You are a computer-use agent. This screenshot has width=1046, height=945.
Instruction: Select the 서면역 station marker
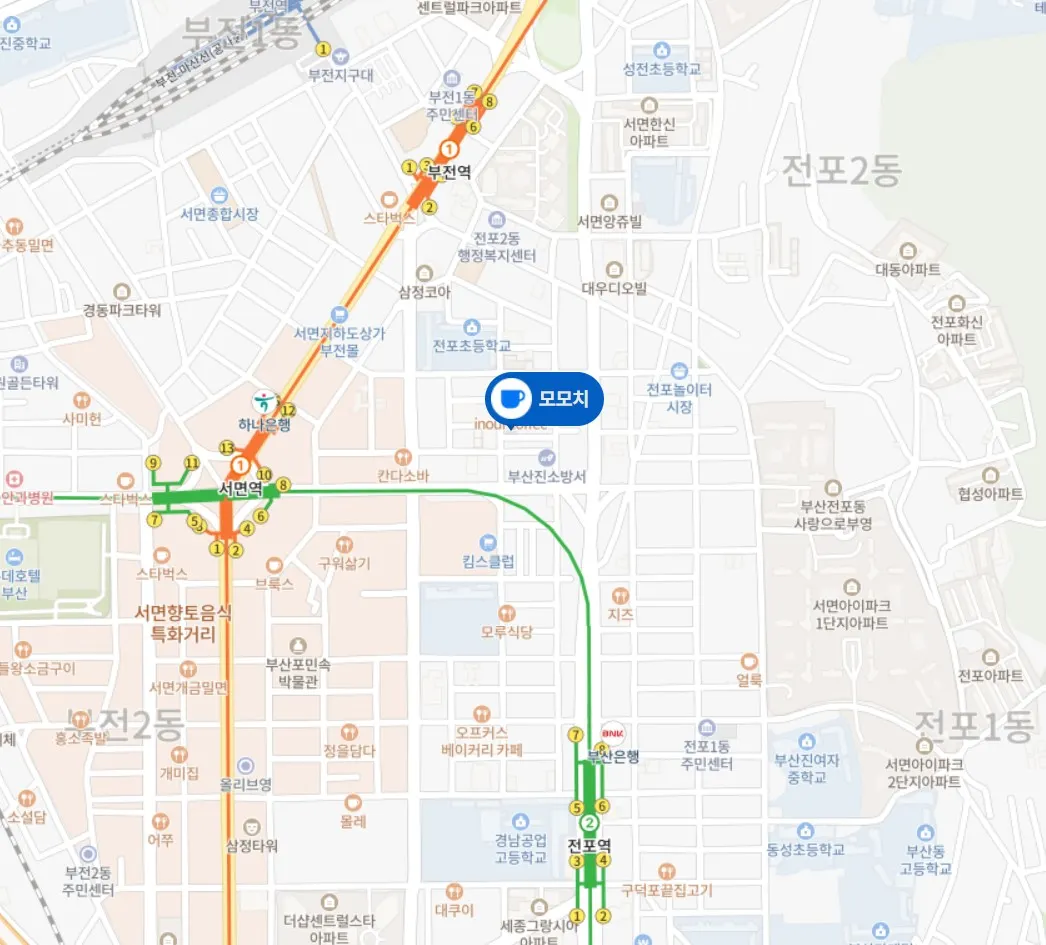click(241, 466)
